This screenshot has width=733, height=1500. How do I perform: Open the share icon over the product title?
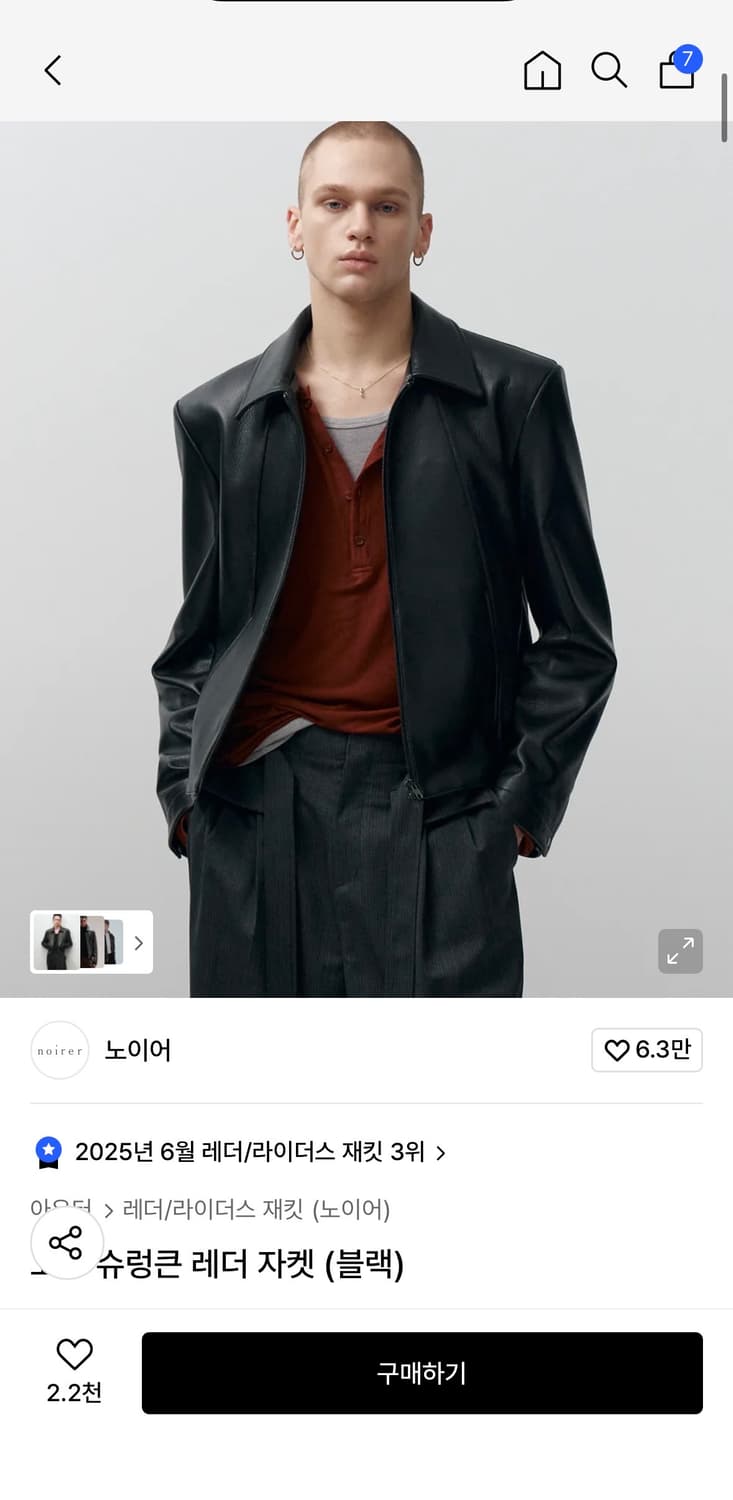coord(67,1244)
